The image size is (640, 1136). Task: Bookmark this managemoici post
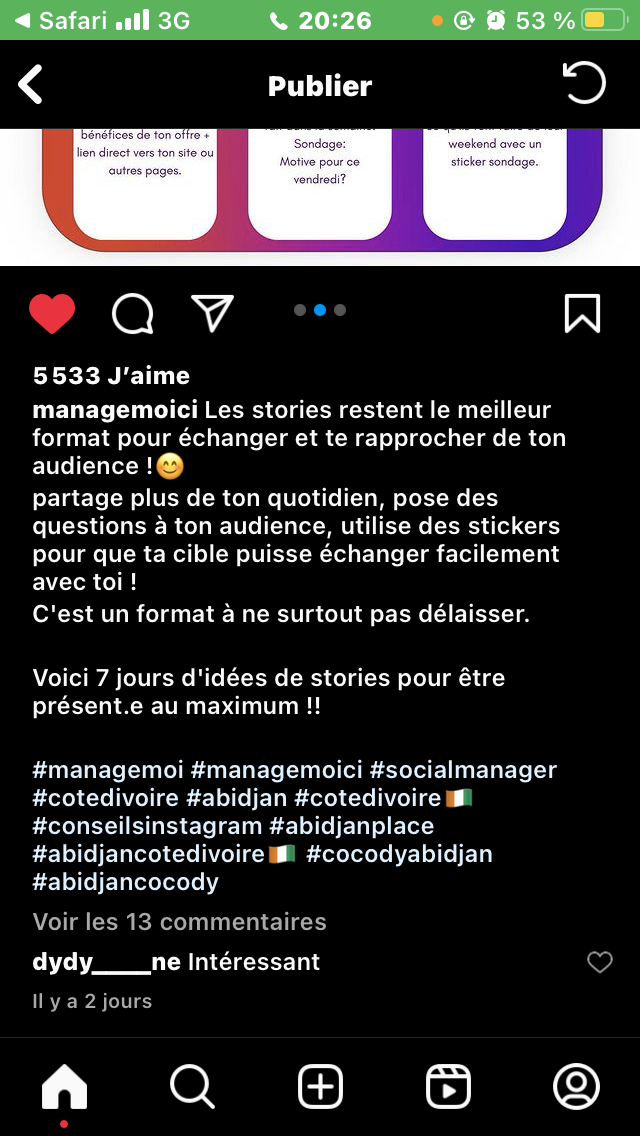582,313
